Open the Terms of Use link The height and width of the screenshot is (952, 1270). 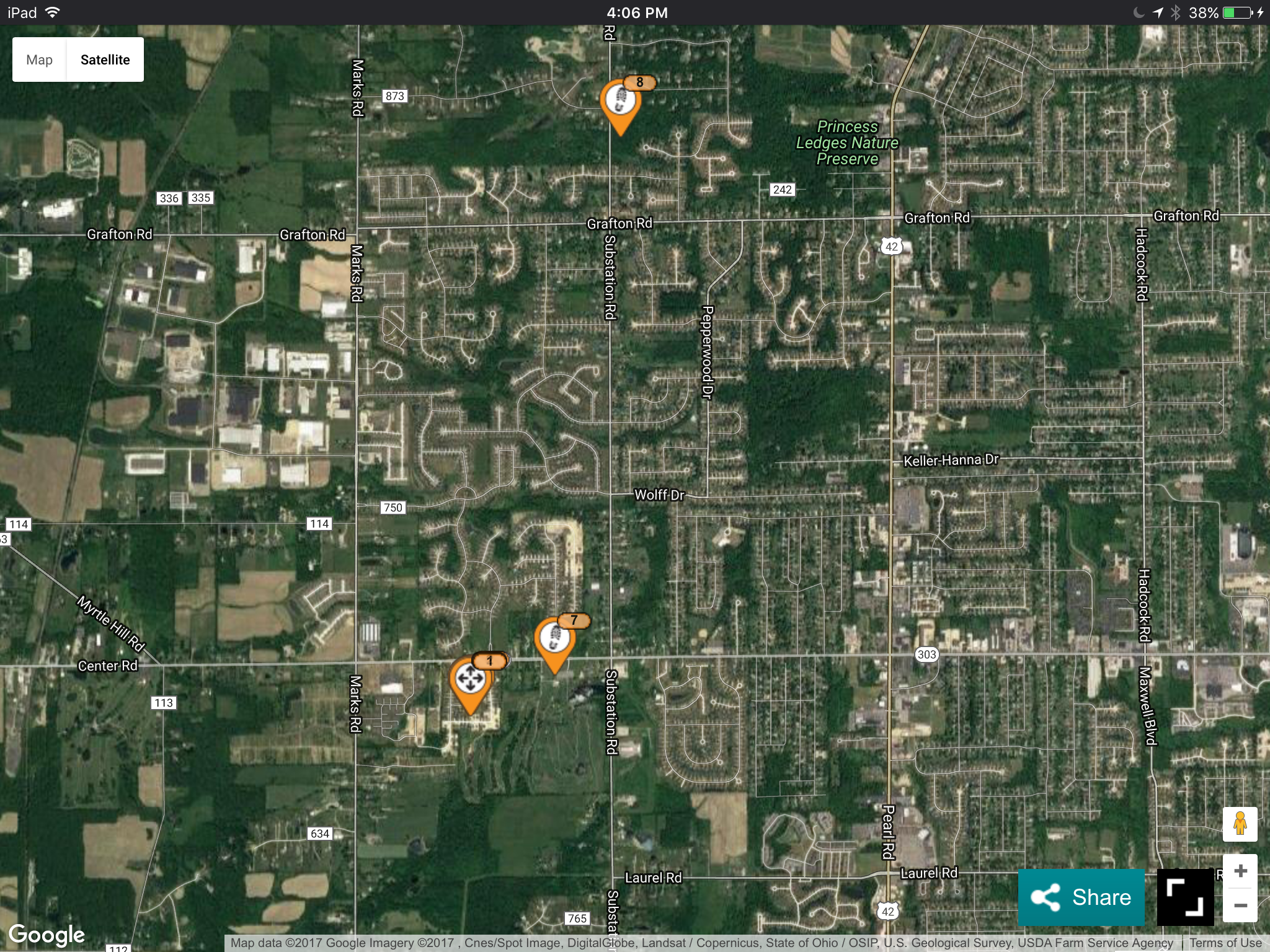(1225, 943)
